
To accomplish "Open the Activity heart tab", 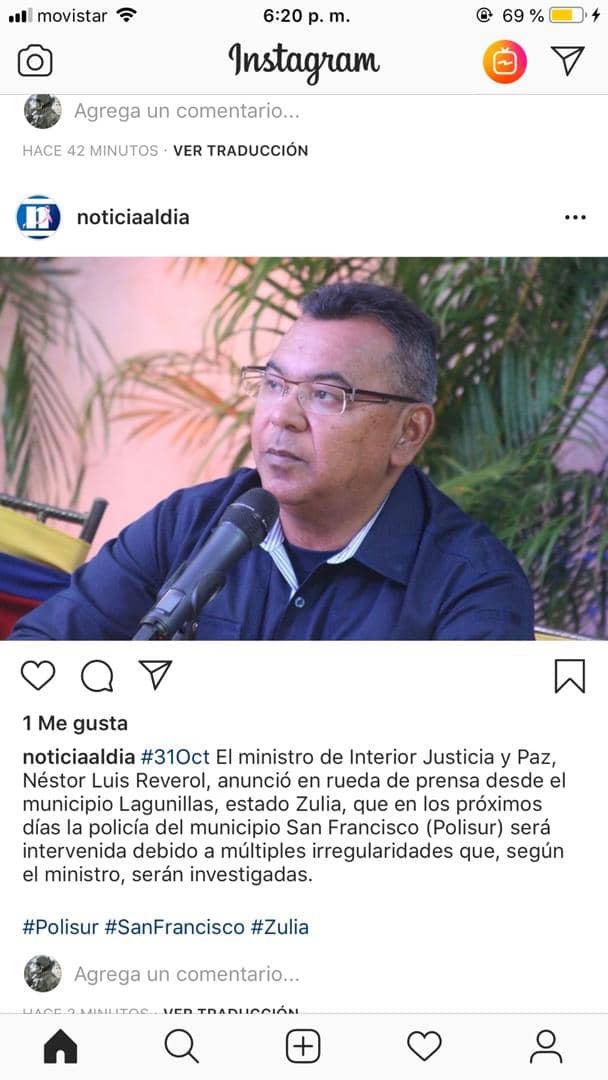I will pos(424,1047).
